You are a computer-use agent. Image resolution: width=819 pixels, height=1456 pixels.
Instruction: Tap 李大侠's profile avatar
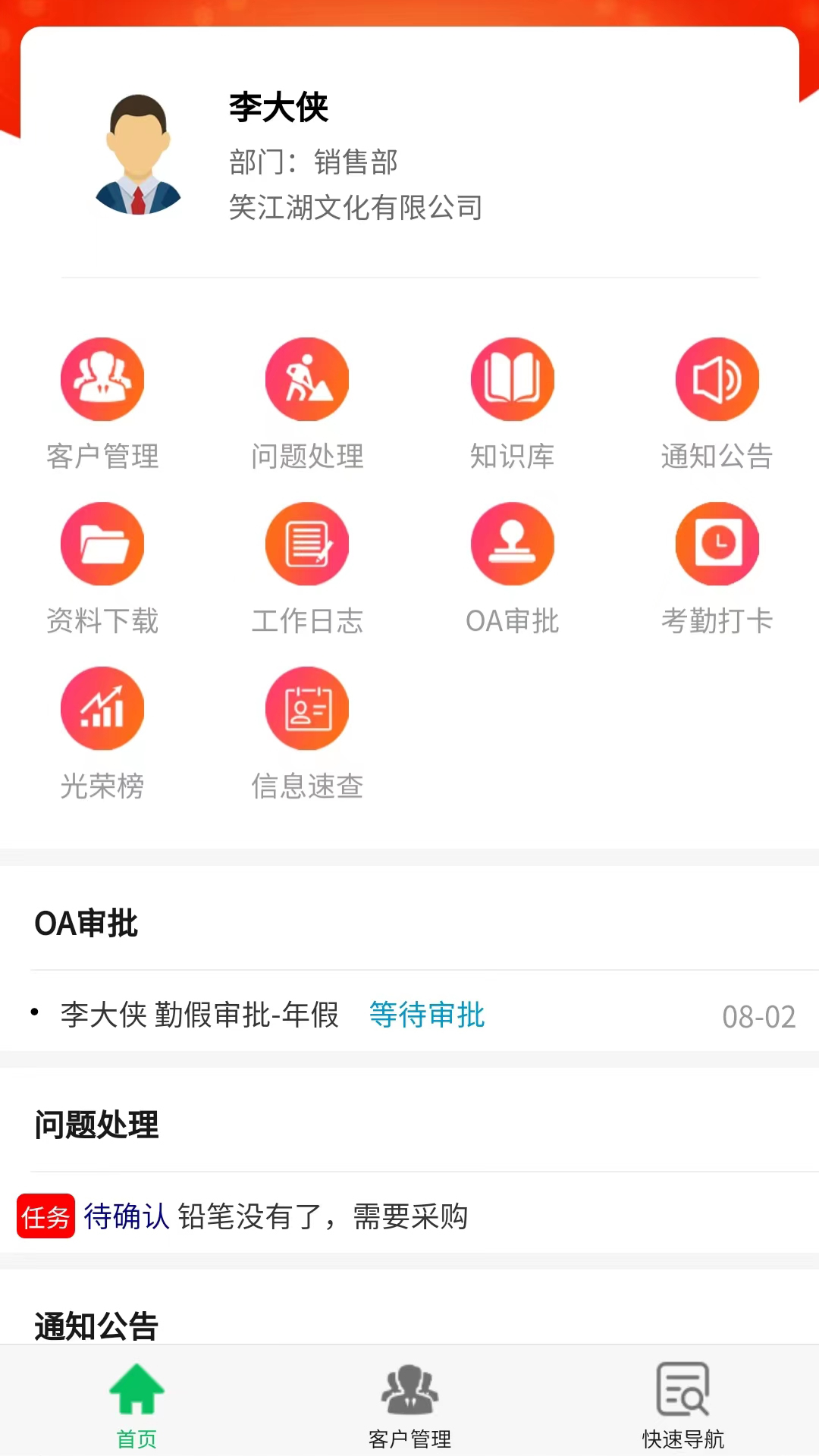pyautogui.click(x=137, y=155)
